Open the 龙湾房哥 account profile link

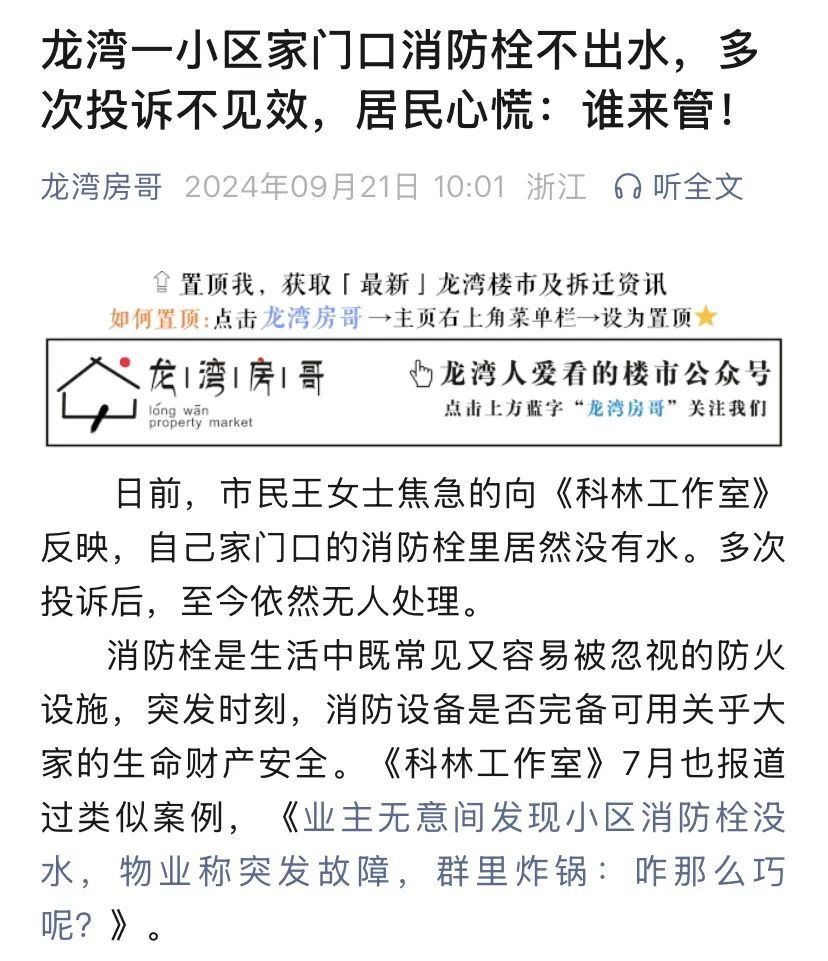point(101,187)
